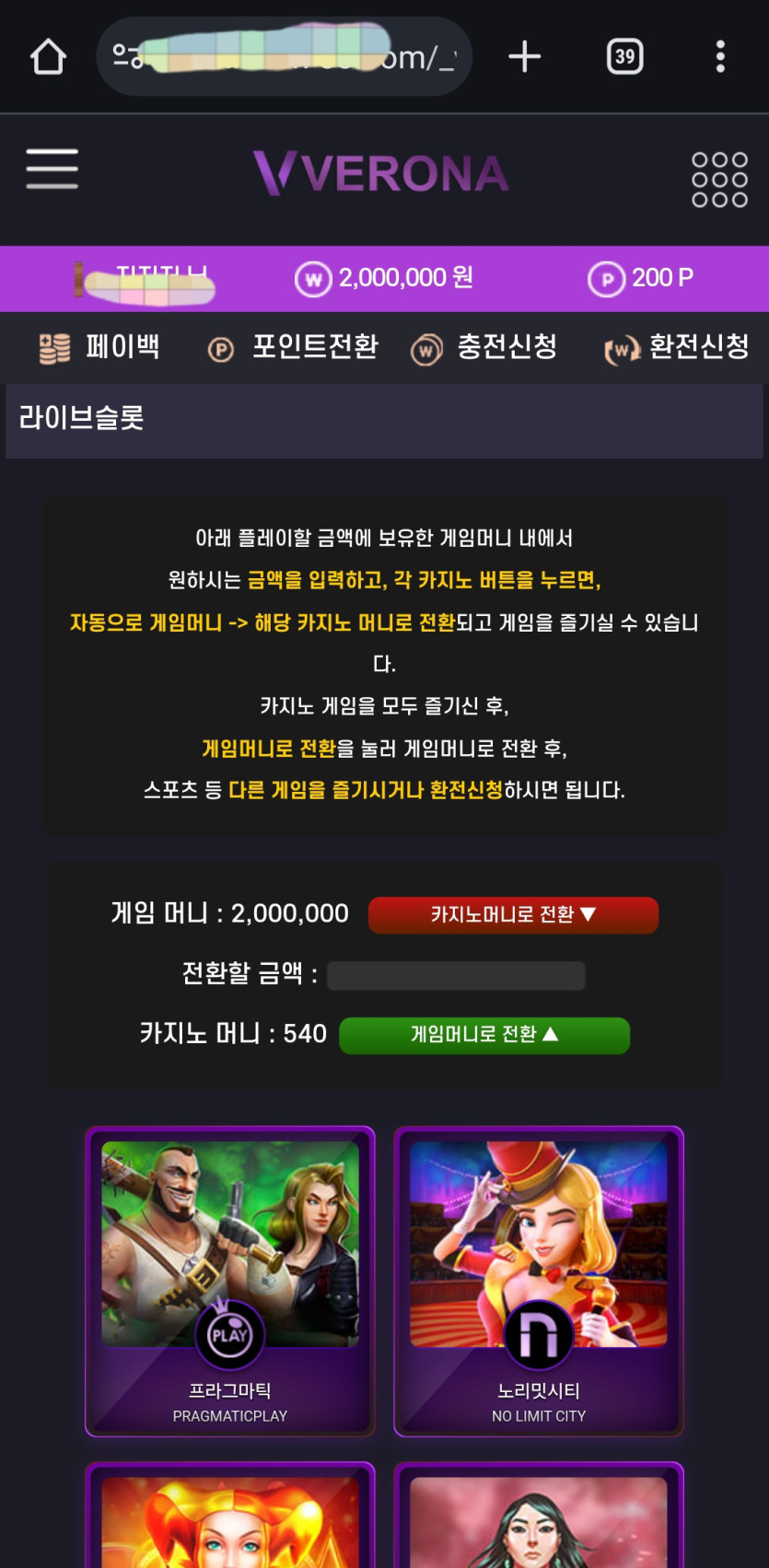View the 39 open tabs
Screen dimensions: 769x1568
624,57
